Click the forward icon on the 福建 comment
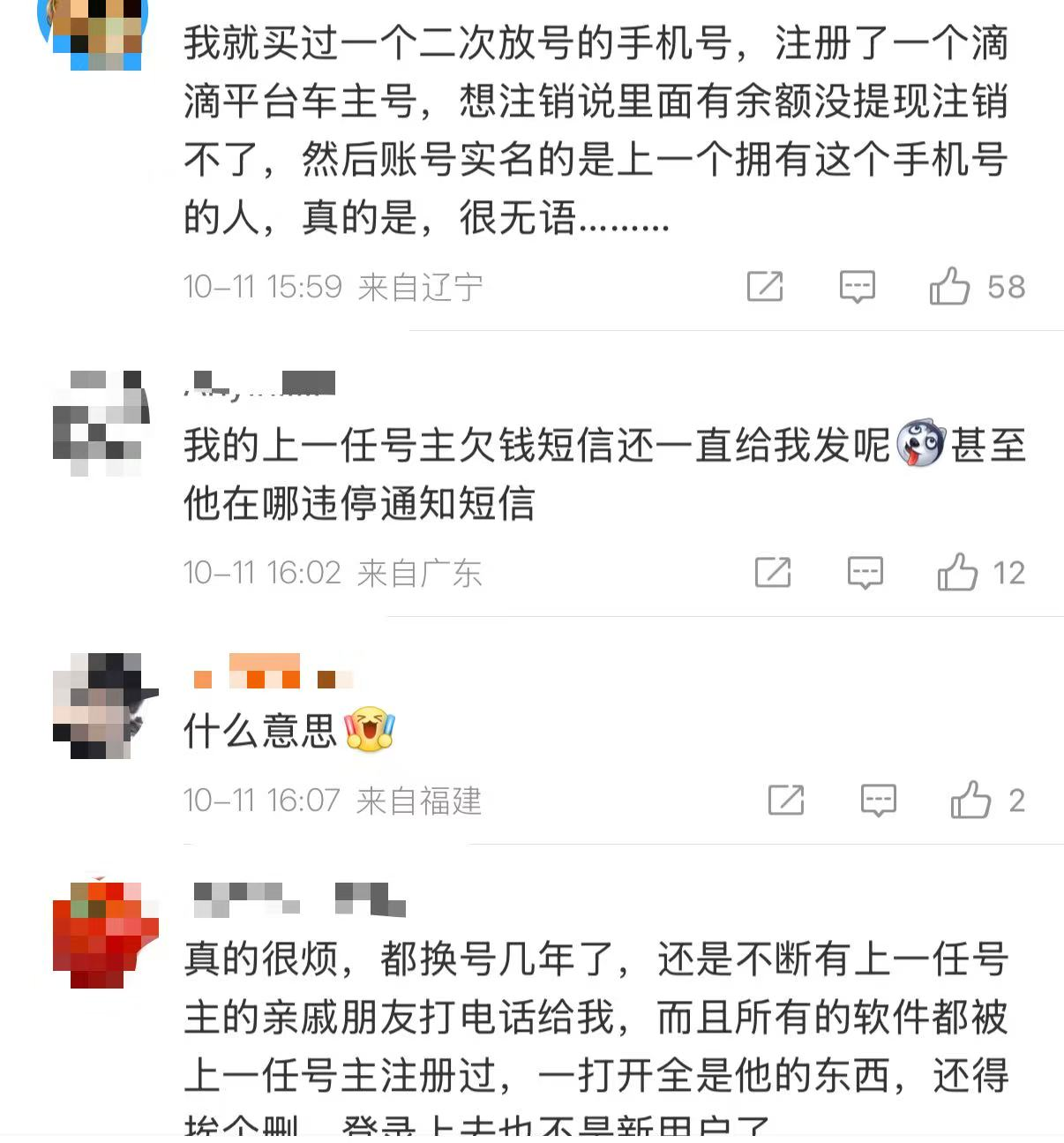The width and height of the screenshot is (1064, 1143). click(786, 801)
